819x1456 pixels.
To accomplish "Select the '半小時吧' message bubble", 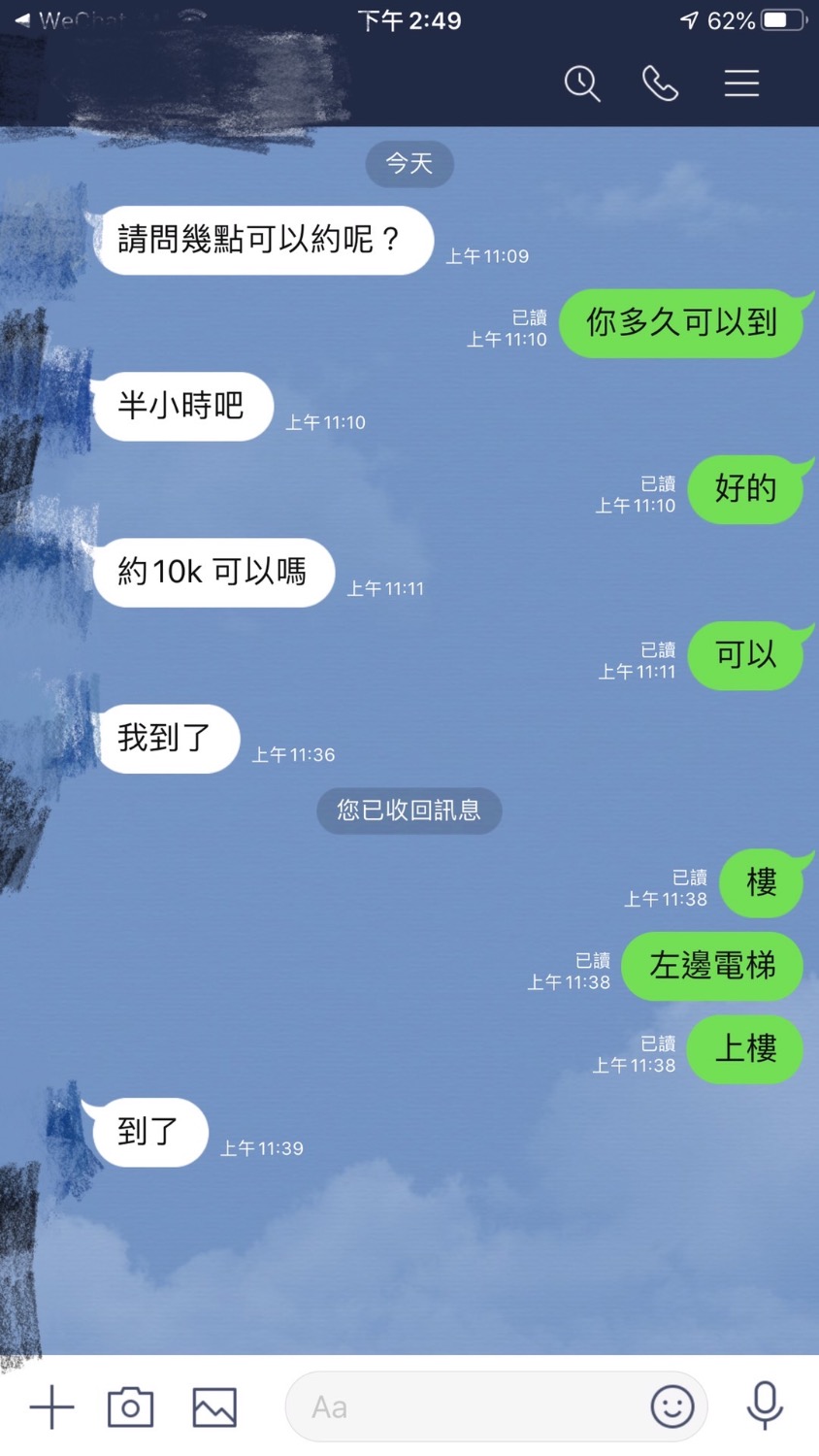I will pyautogui.click(x=181, y=407).
